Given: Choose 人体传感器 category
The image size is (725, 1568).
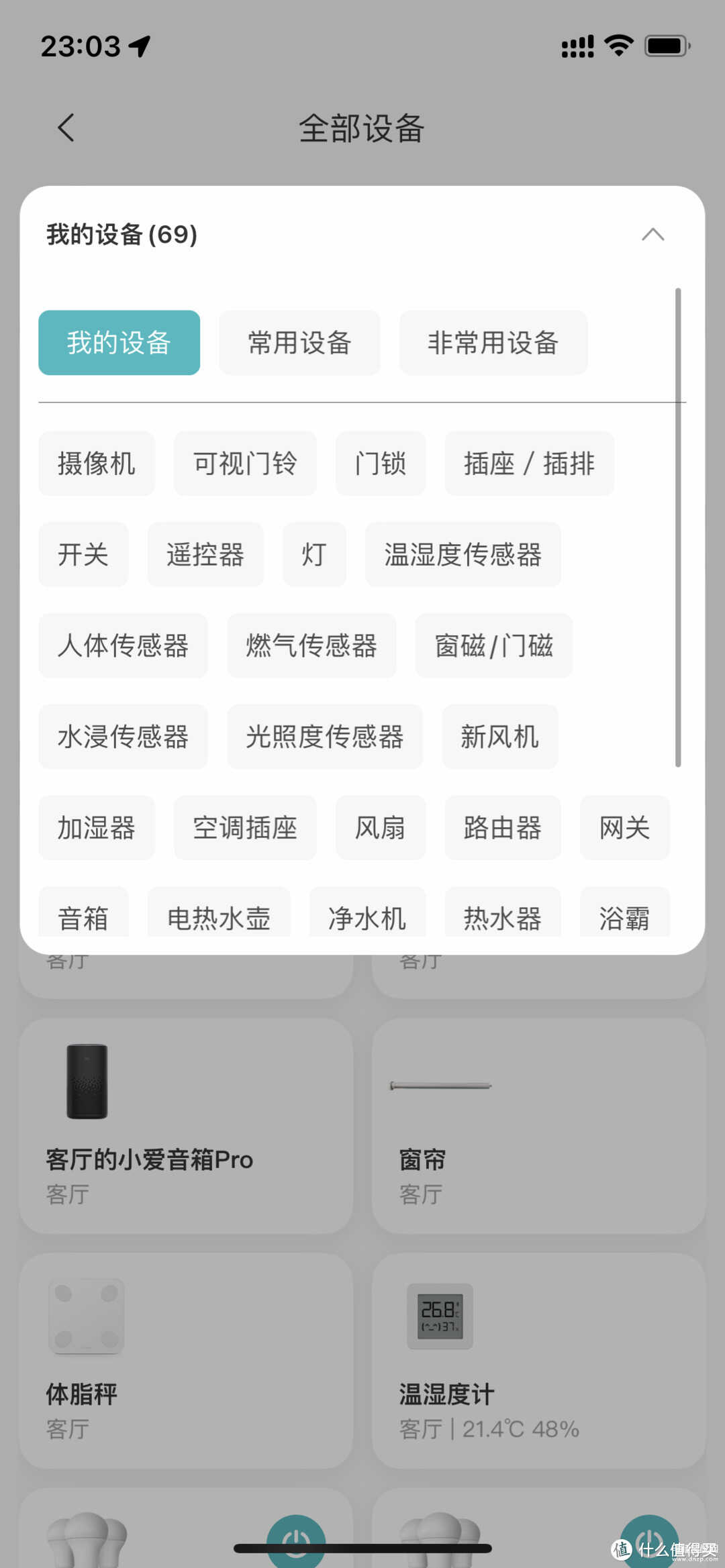Looking at the screenshot, I should [123, 645].
